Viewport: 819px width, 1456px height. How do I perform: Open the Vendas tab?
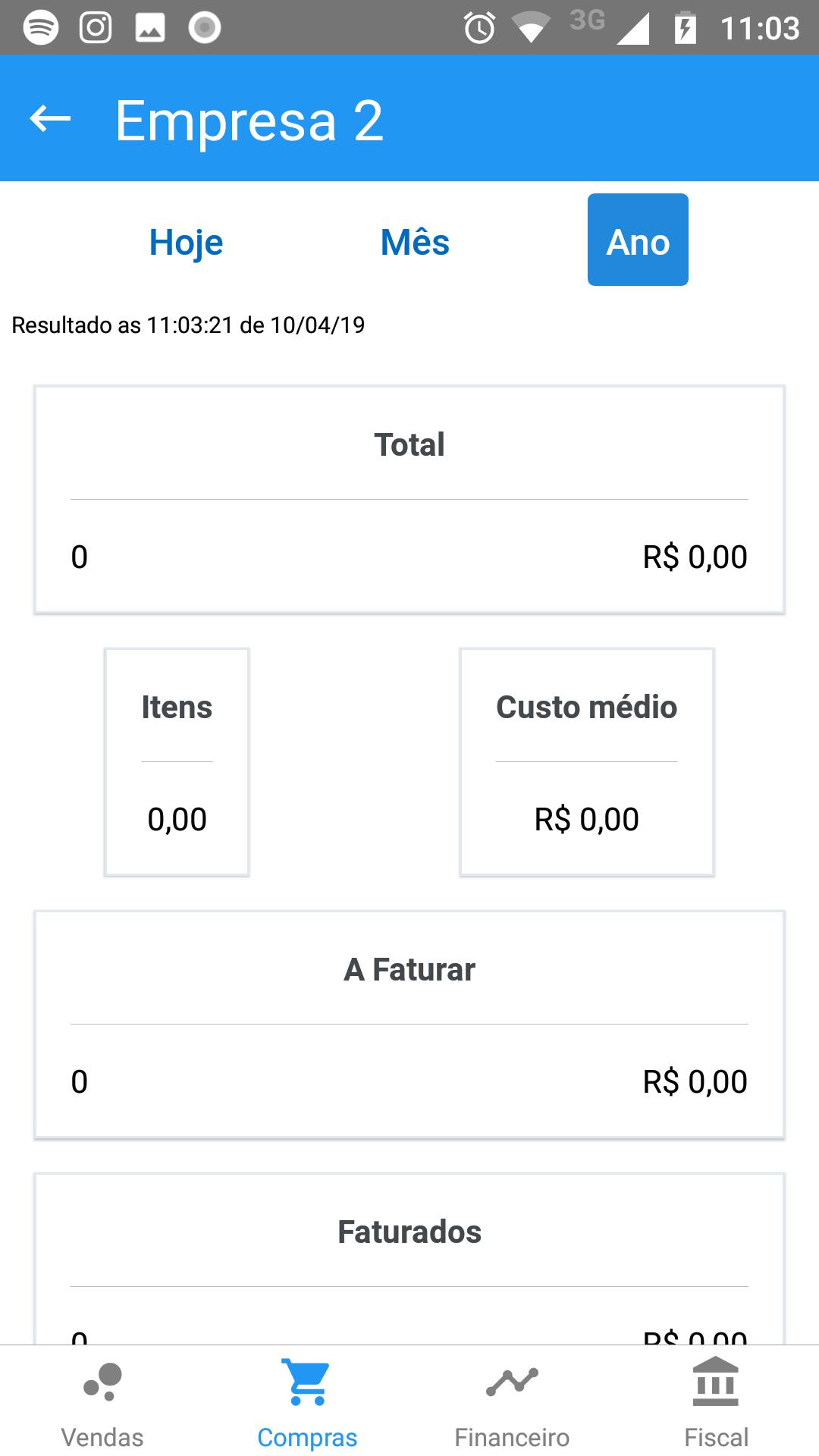tap(102, 1401)
